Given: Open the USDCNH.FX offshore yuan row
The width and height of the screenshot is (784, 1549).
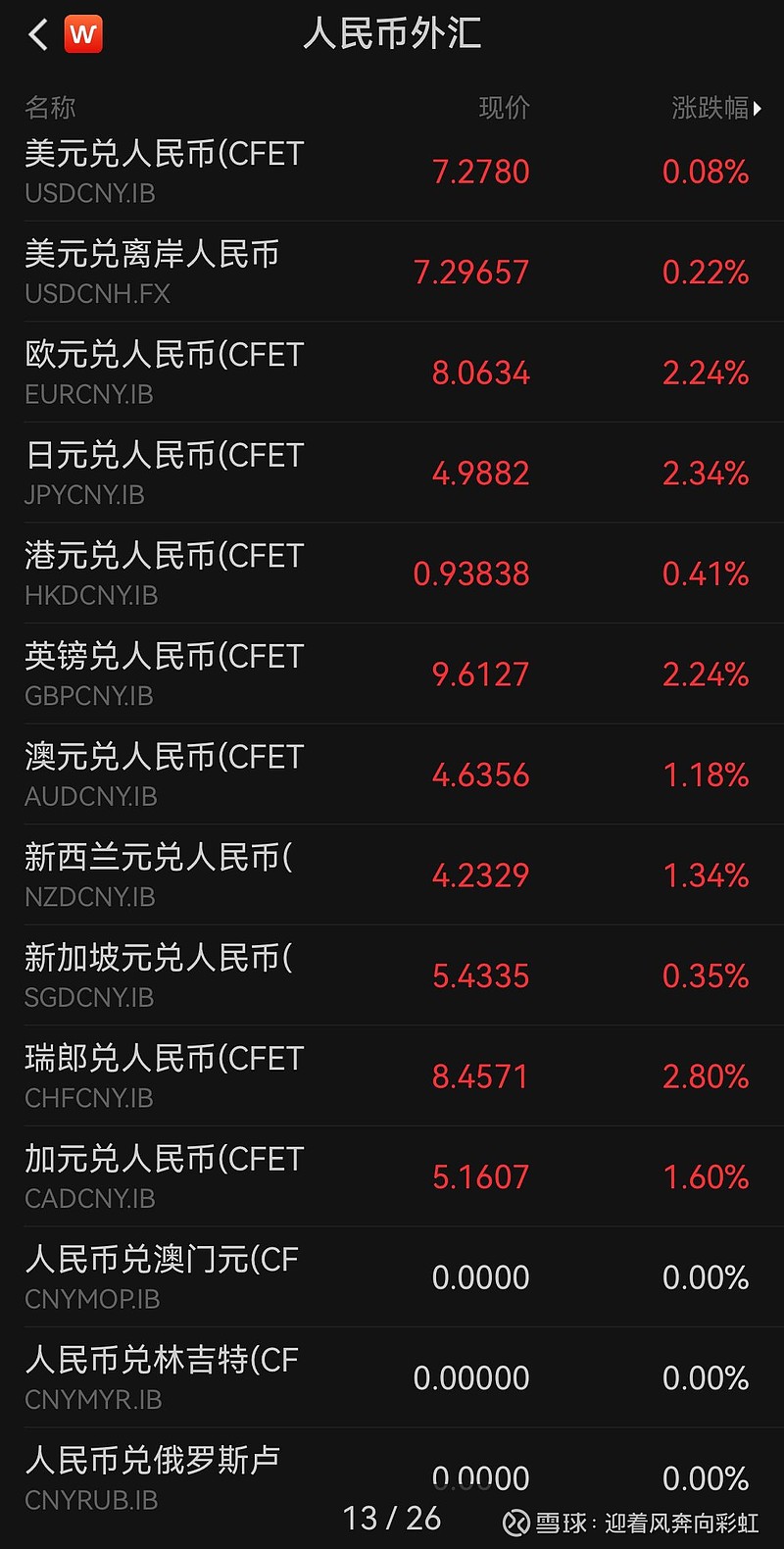Looking at the screenshot, I should tap(152, 272).
